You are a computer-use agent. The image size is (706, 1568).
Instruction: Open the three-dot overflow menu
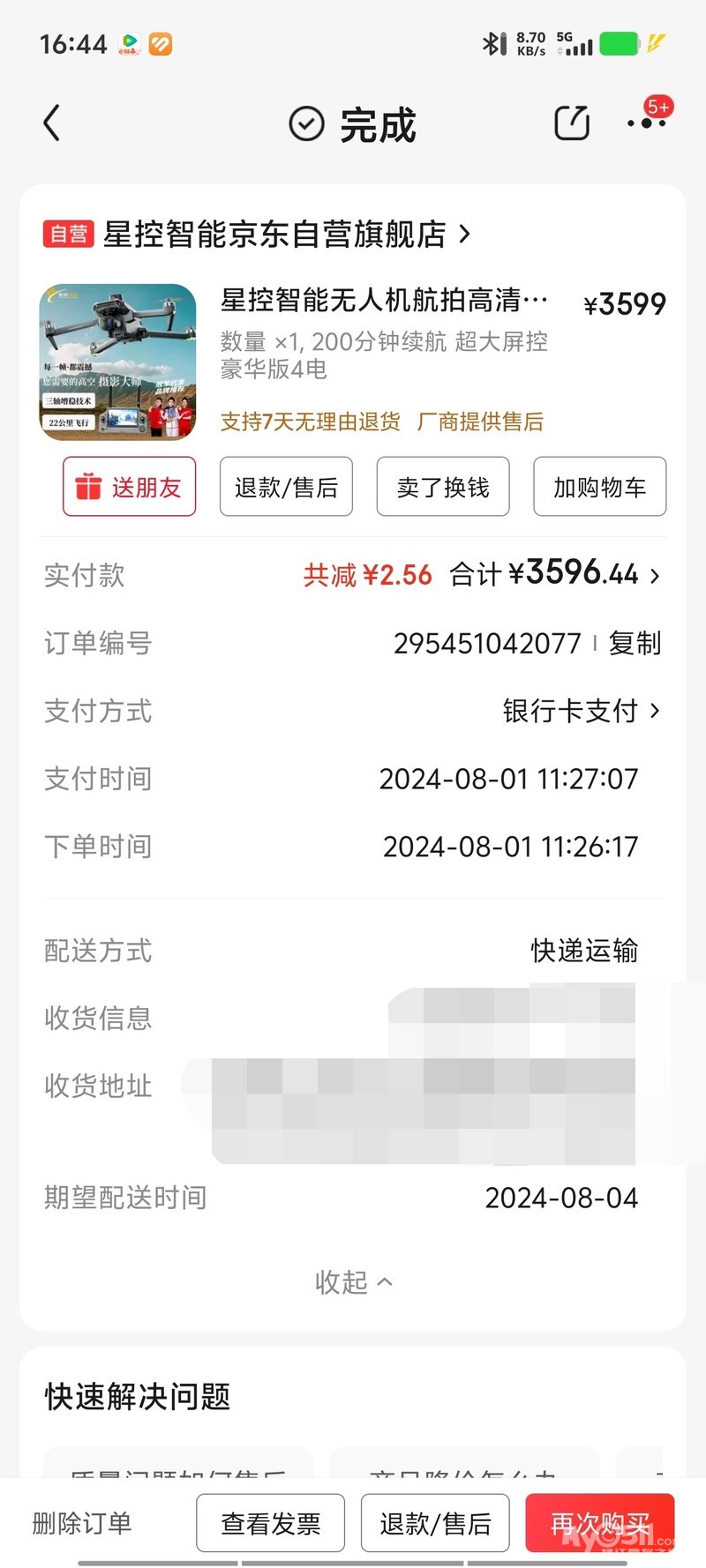point(647,123)
